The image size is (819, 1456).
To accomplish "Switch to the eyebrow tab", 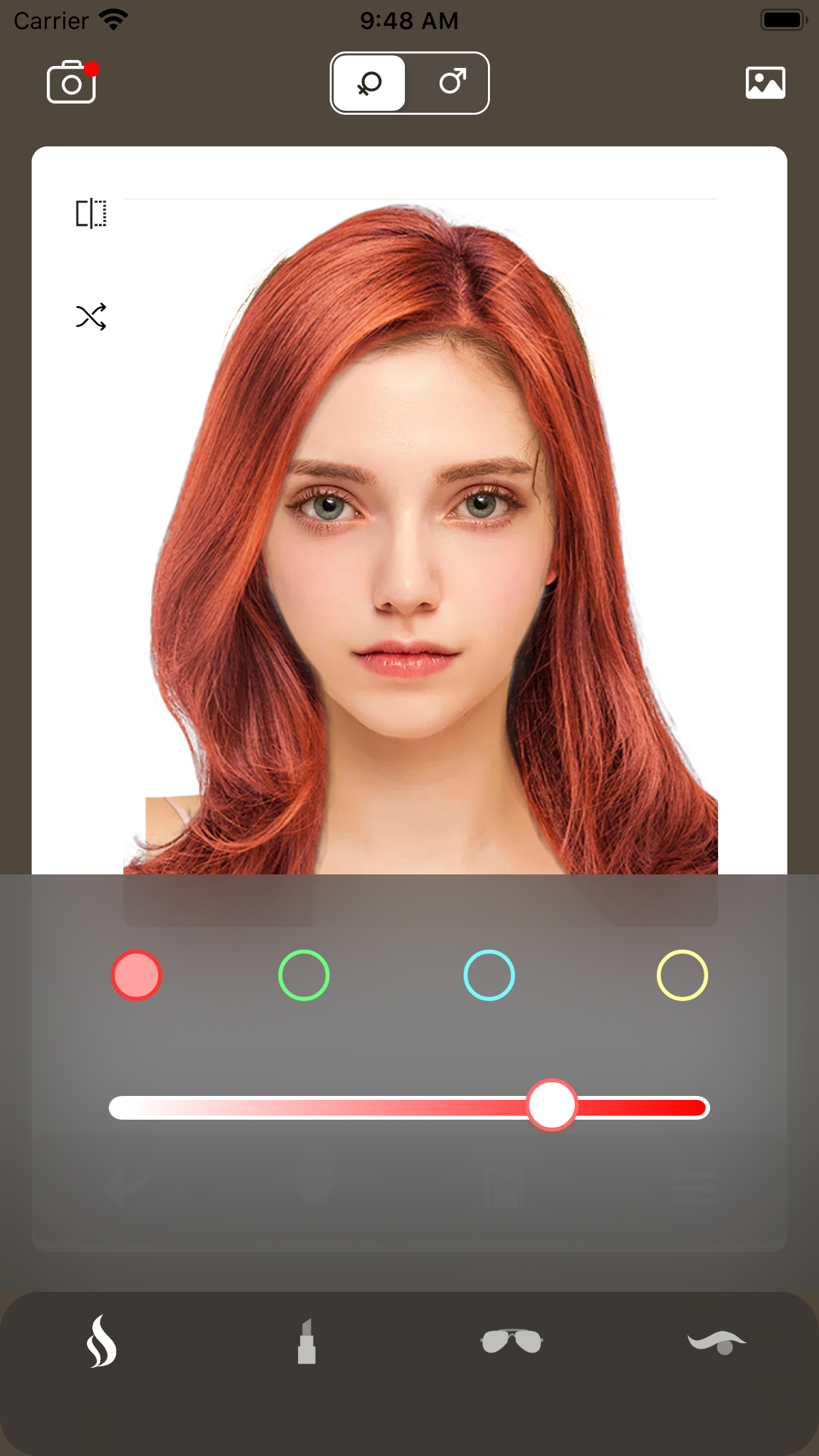I will click(x=717, y=1341).
